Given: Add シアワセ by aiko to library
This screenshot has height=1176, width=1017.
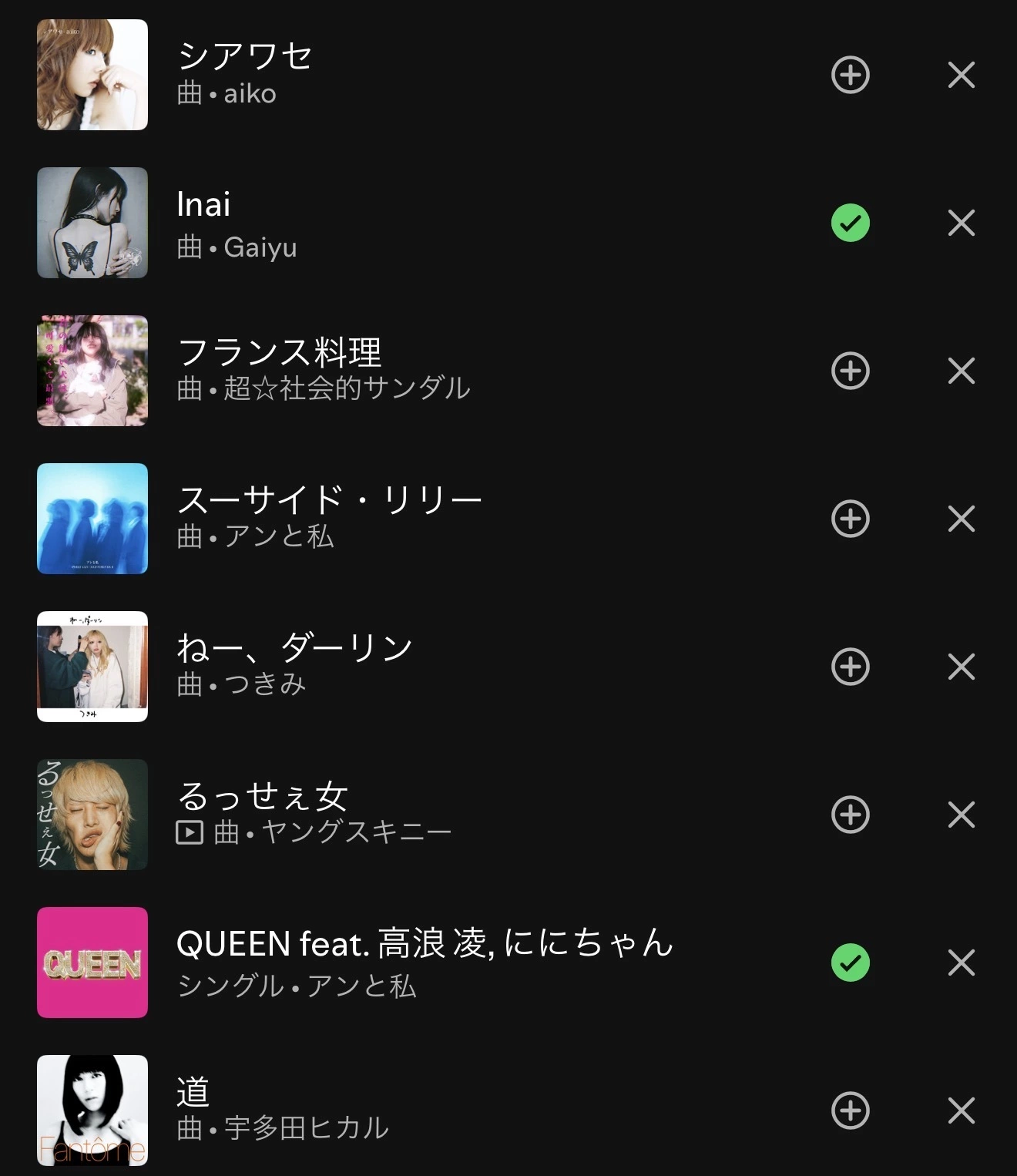Looking at the screenshot, I should pos(851,75).
